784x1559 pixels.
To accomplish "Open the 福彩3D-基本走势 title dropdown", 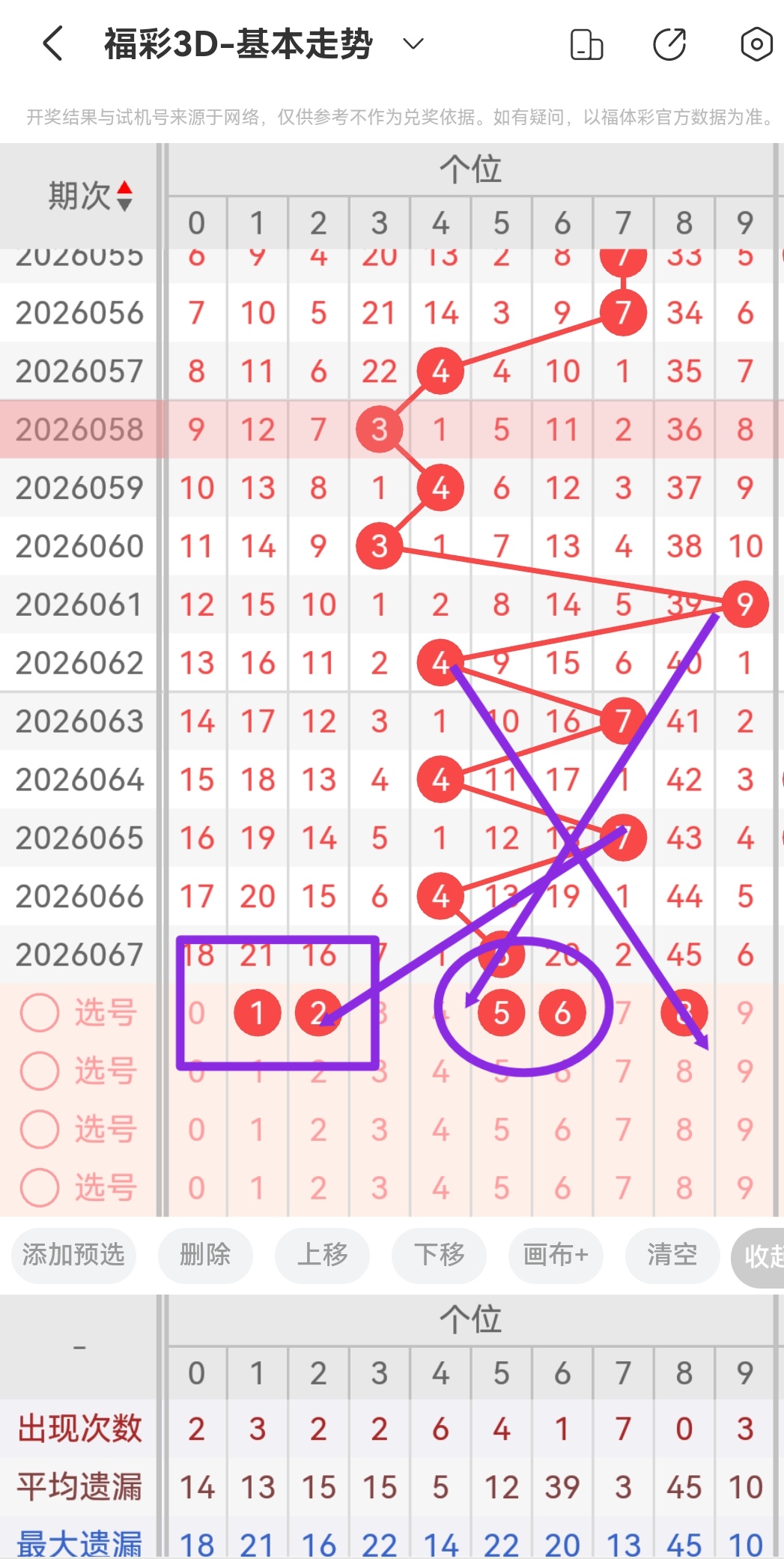I will [x=413, y=45].
